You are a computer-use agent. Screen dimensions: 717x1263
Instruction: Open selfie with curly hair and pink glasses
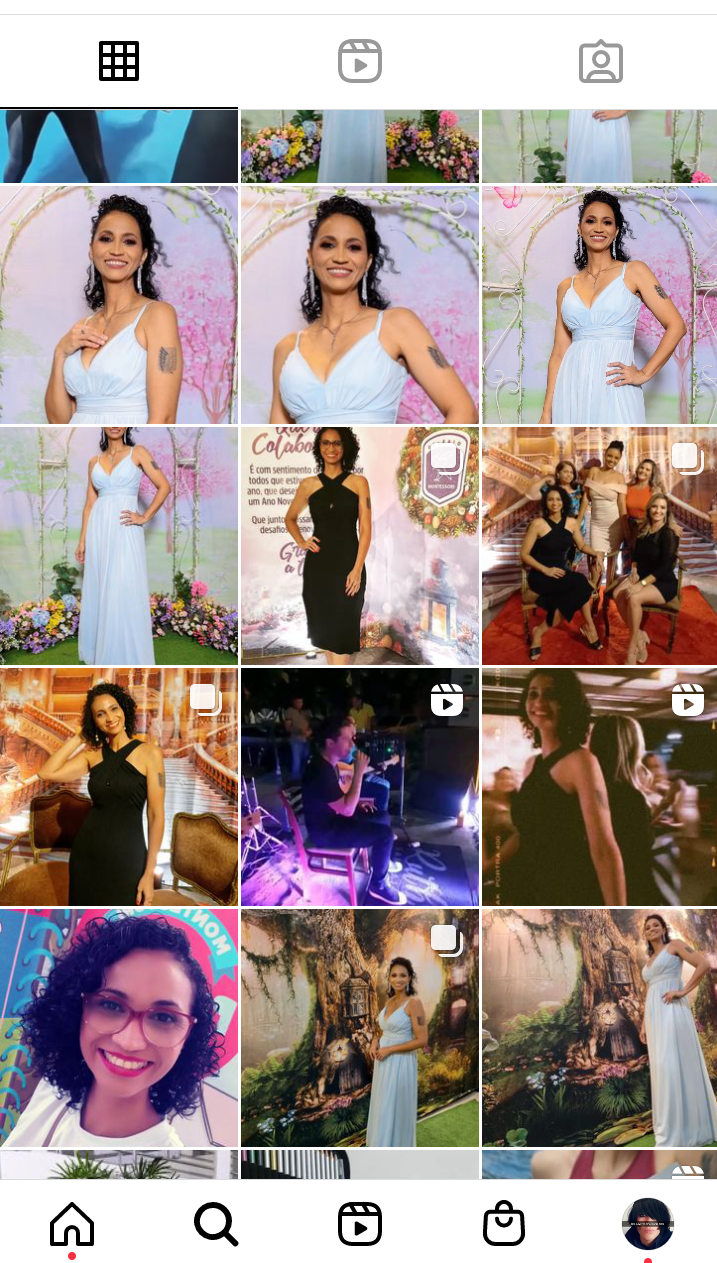pos(119,1028)
